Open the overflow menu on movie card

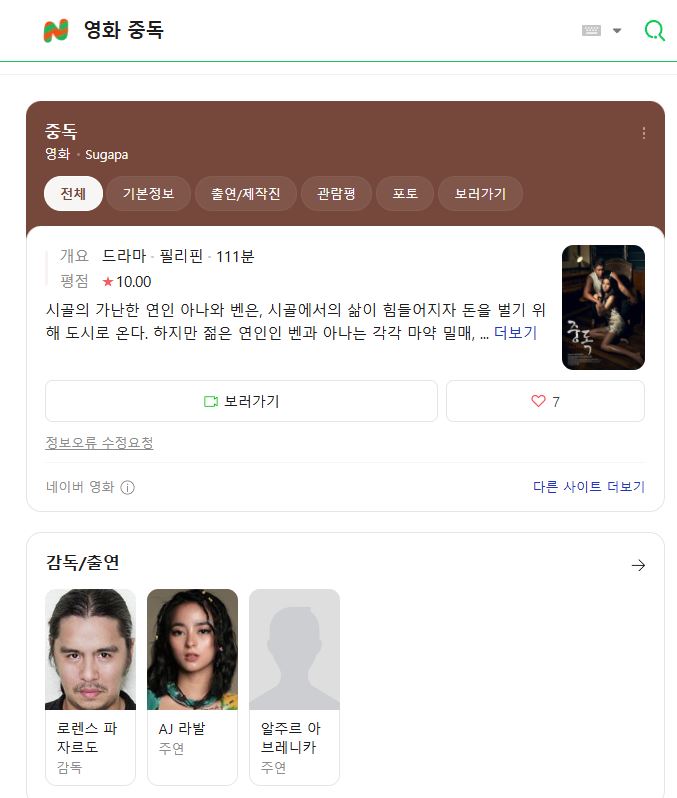pyautogui.click(x=644, y=133)
